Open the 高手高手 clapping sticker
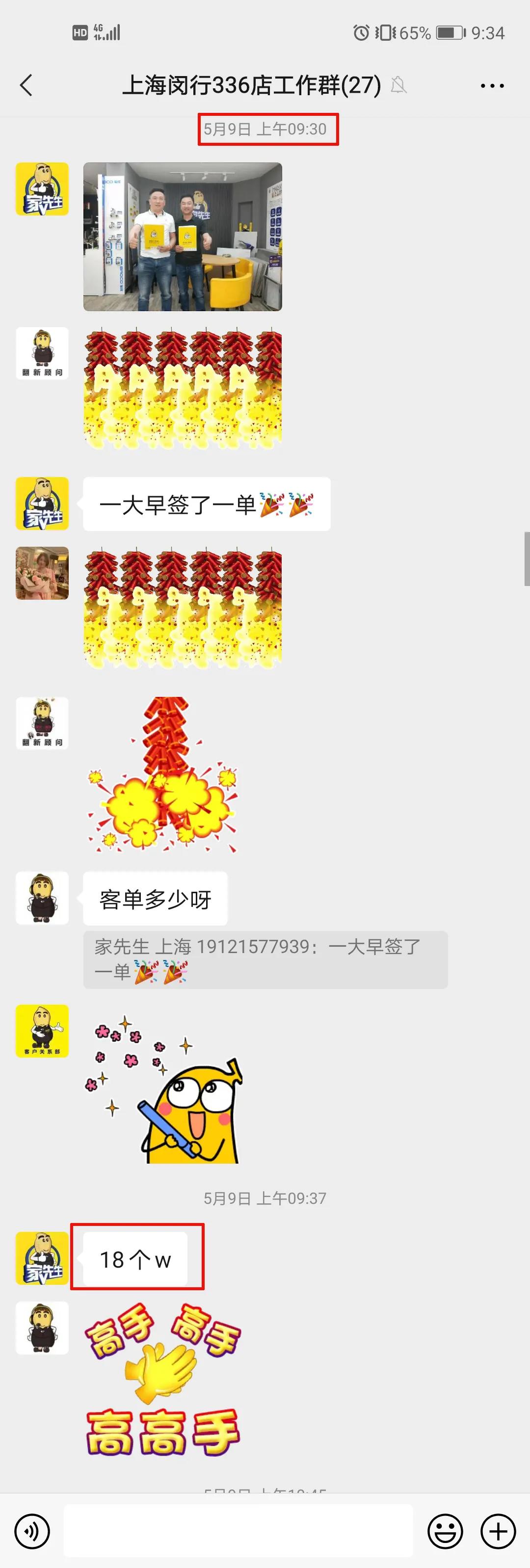 click(x=163, y=1380)
